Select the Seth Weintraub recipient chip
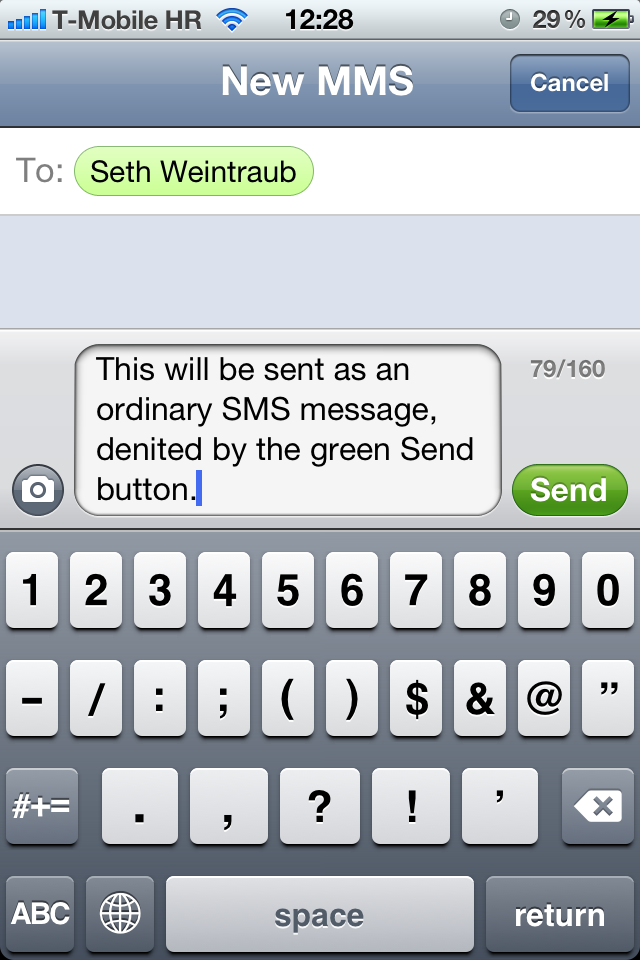The image size is (640, 960). pos(193,172)
